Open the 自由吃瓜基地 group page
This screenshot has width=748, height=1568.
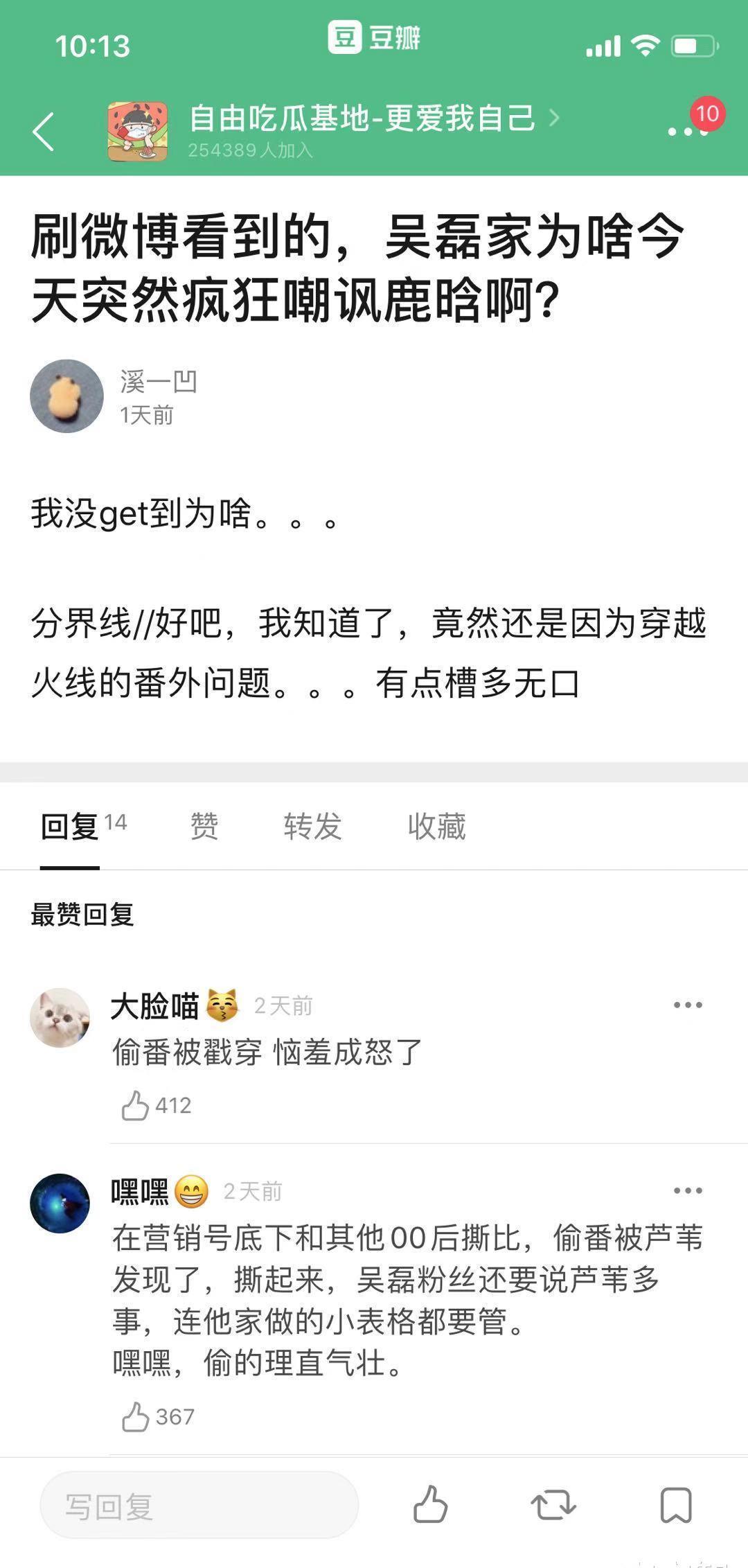362,119
